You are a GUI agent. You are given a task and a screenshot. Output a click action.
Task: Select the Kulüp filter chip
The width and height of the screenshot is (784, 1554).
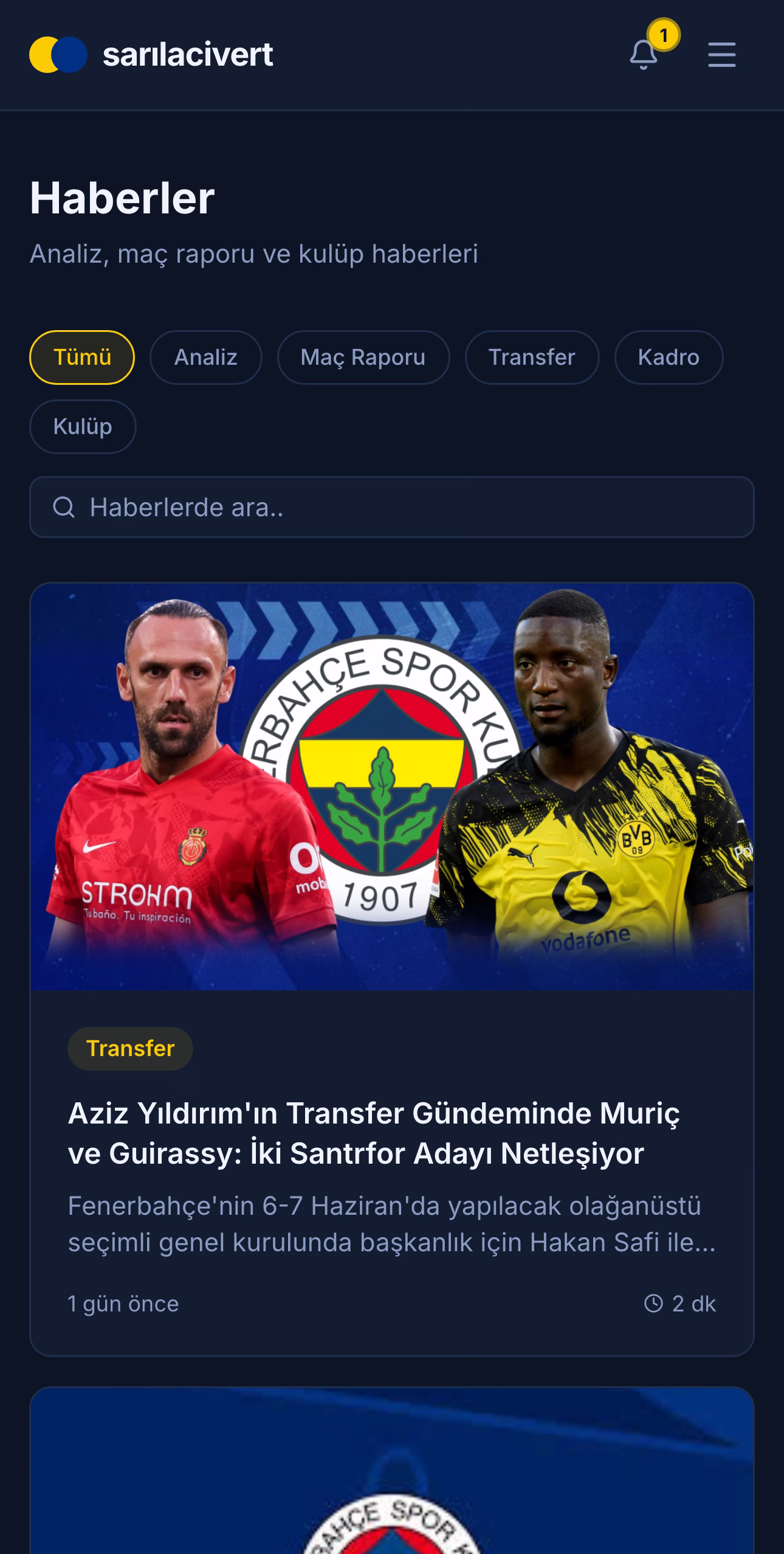(83, 427)
